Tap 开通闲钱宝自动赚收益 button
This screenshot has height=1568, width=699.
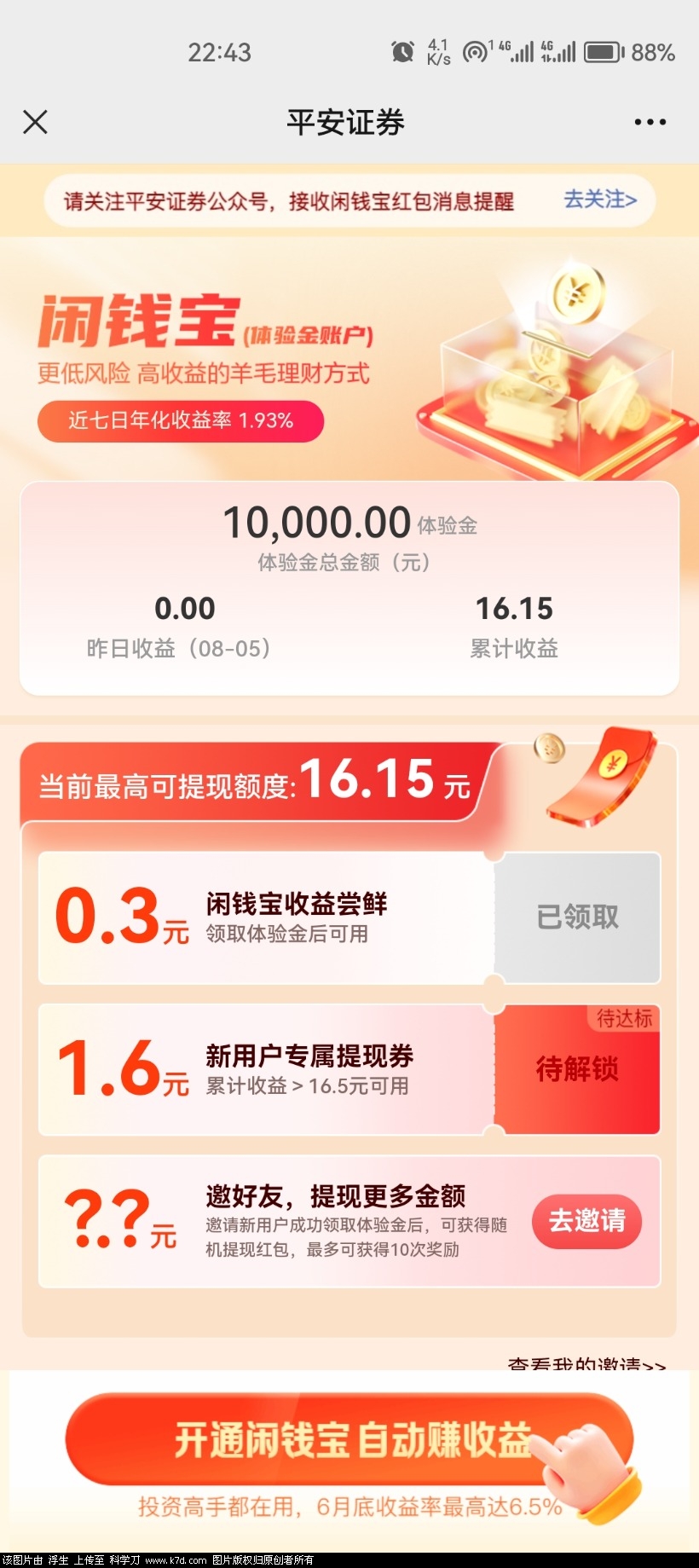pos(349,1440)
